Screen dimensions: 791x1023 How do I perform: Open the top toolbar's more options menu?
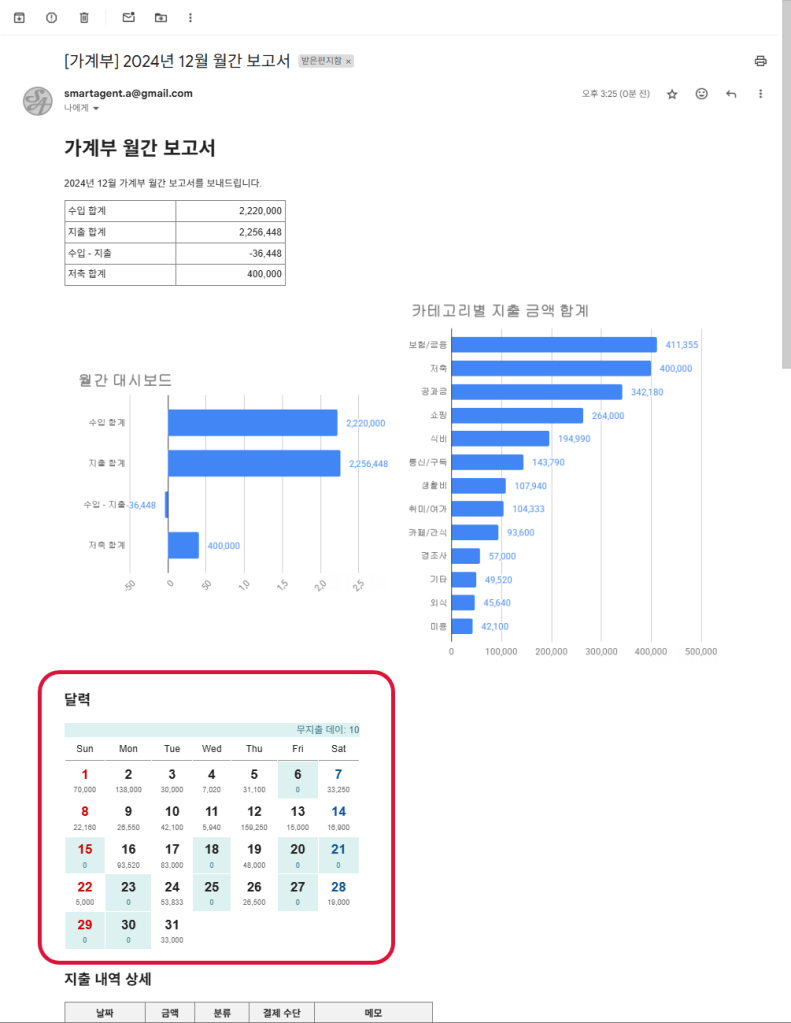190,18
